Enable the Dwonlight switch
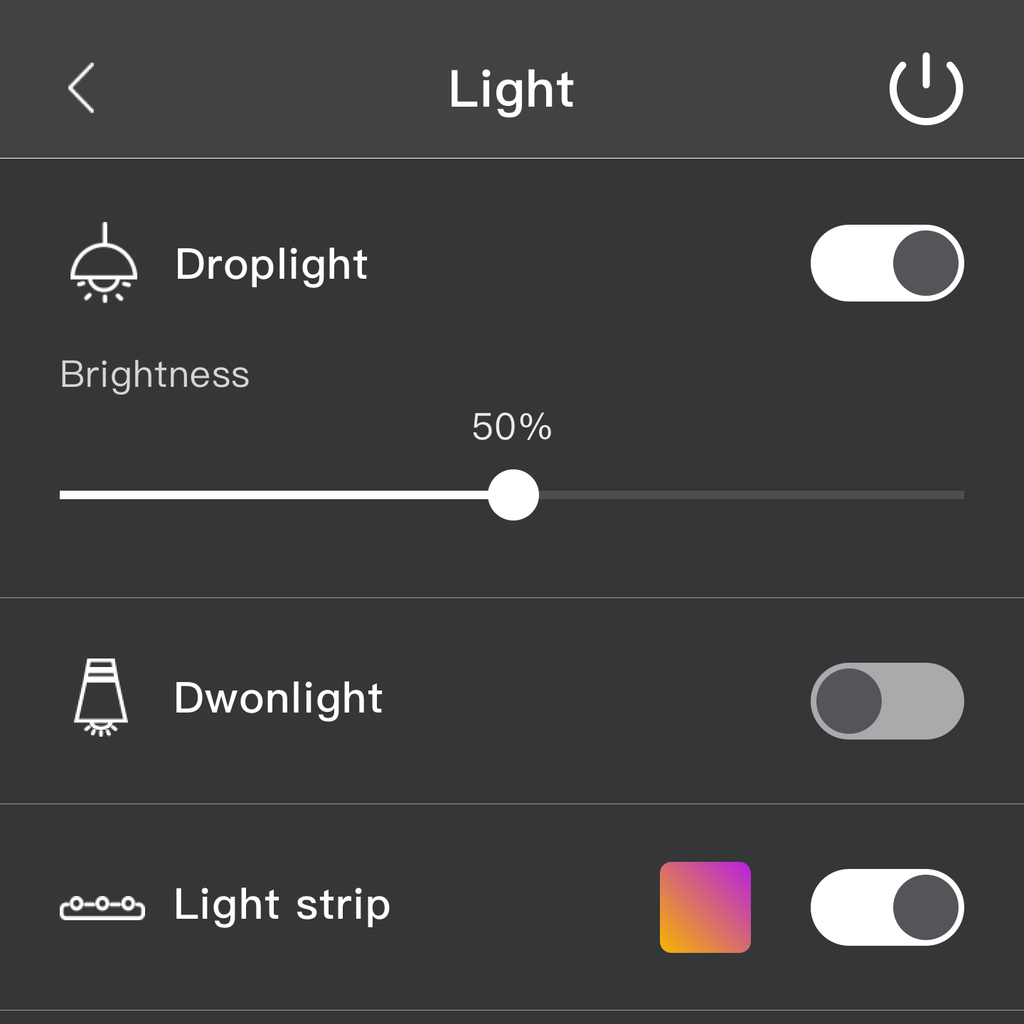The width and height of the screenshot is (1024, 1024). [887, 701]
